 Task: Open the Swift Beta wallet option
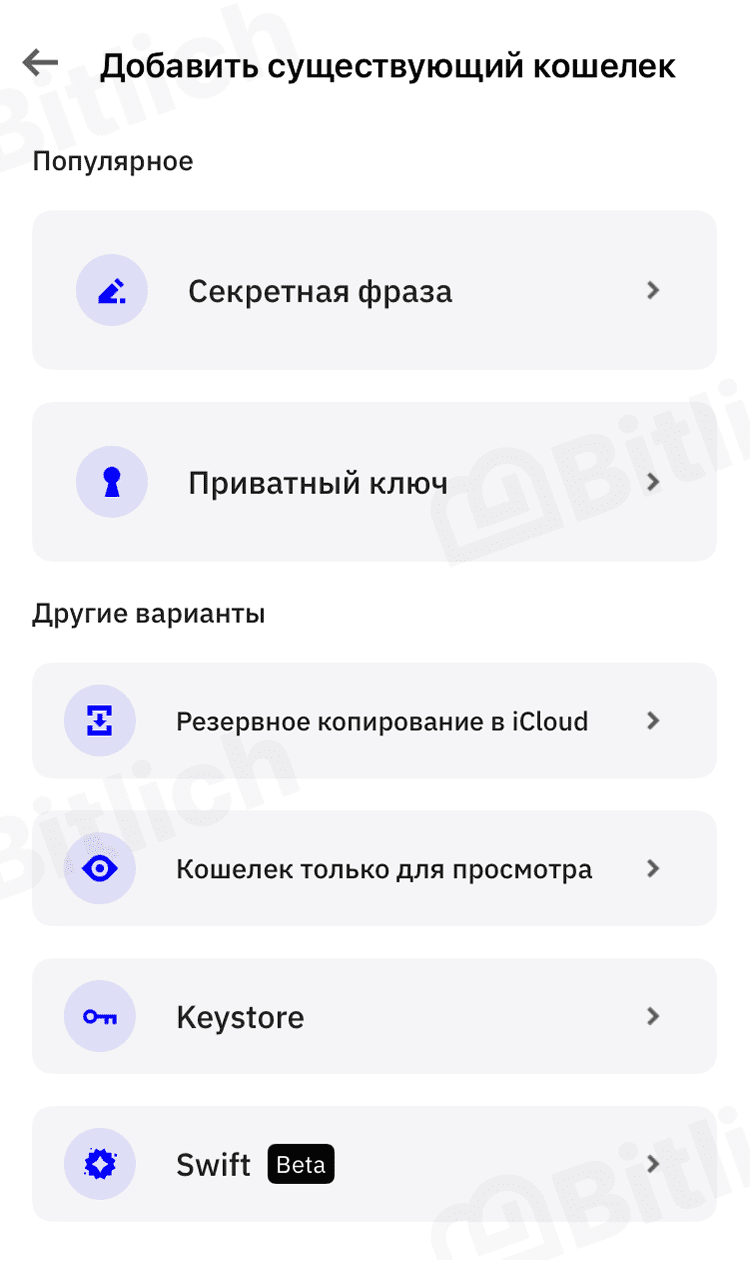374,1164
